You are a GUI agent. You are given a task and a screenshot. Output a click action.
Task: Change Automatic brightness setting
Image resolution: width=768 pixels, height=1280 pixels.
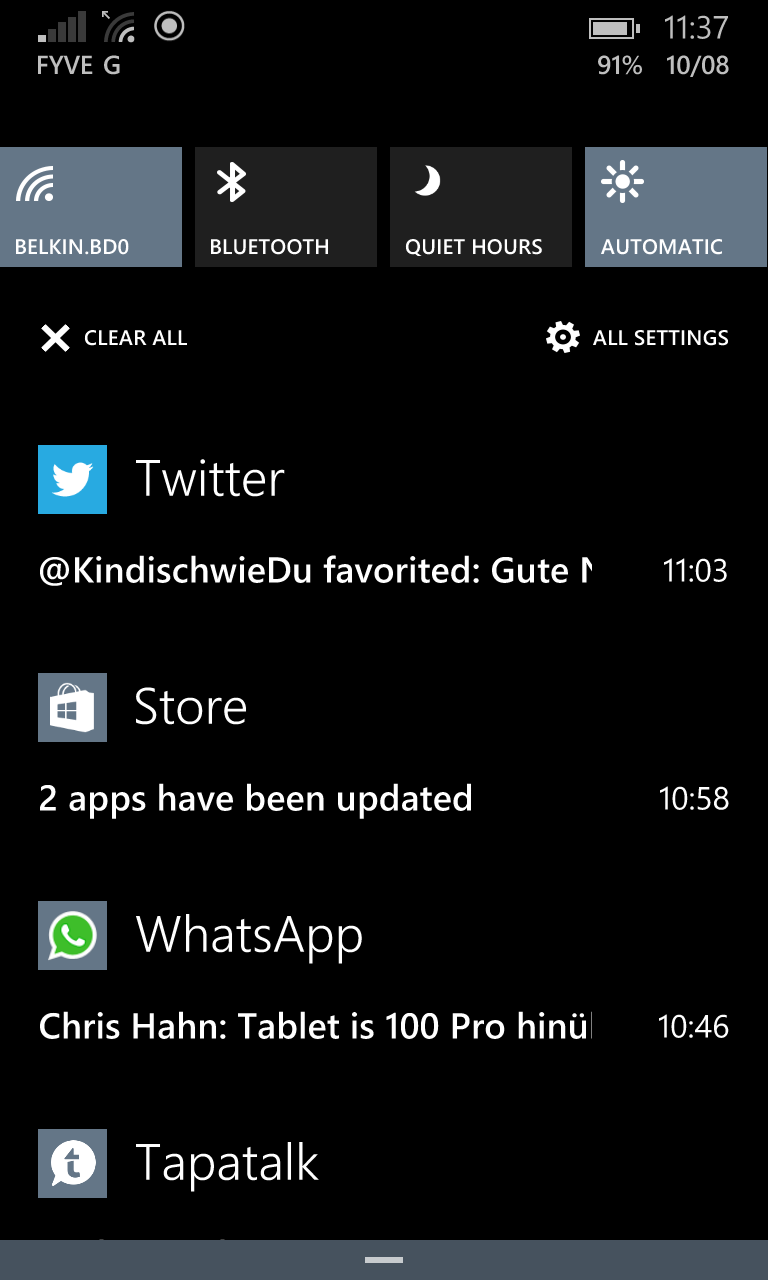coord(676,207)
